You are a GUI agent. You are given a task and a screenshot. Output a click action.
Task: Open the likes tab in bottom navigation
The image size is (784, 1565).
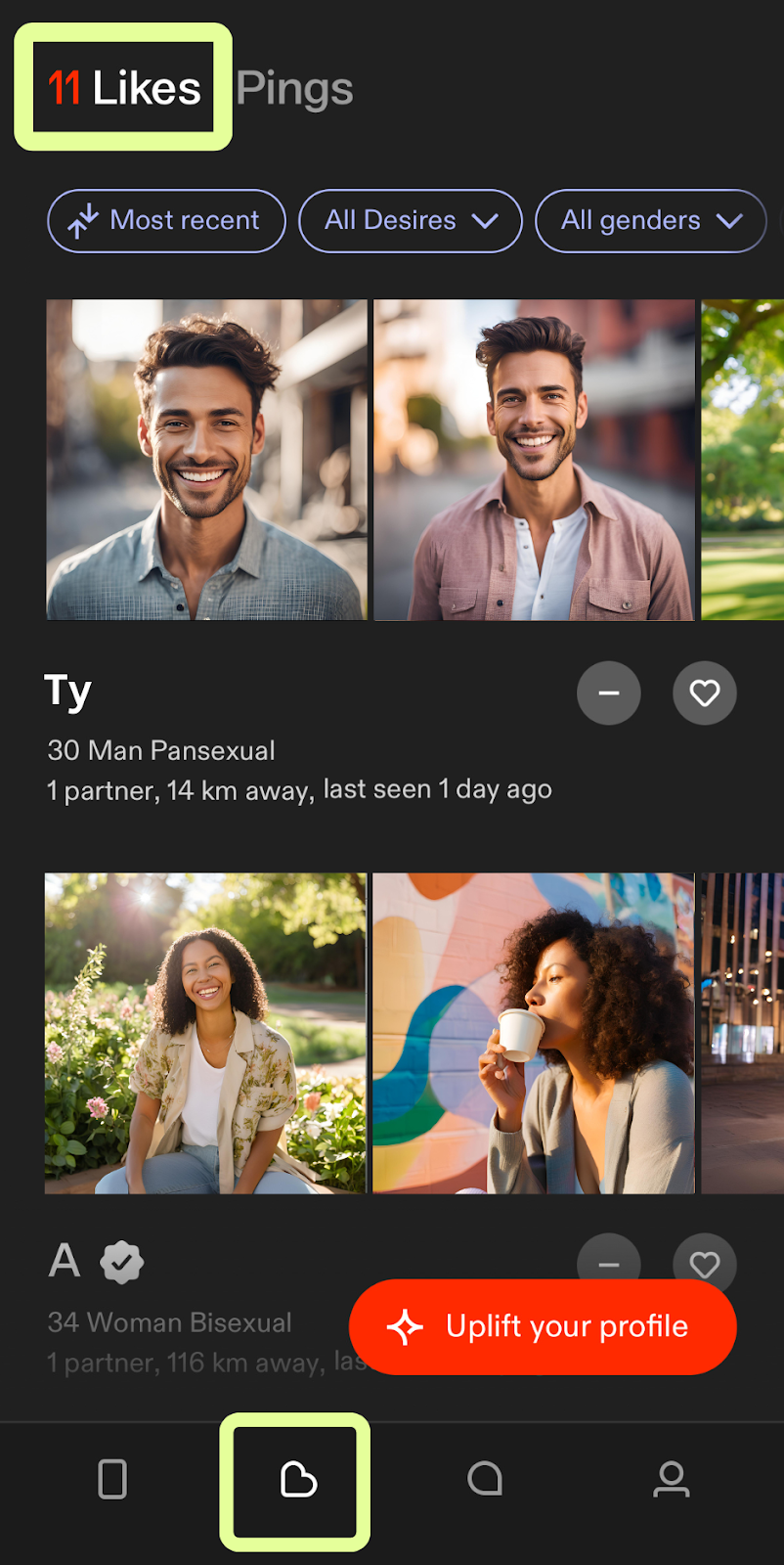point(297,1480)
